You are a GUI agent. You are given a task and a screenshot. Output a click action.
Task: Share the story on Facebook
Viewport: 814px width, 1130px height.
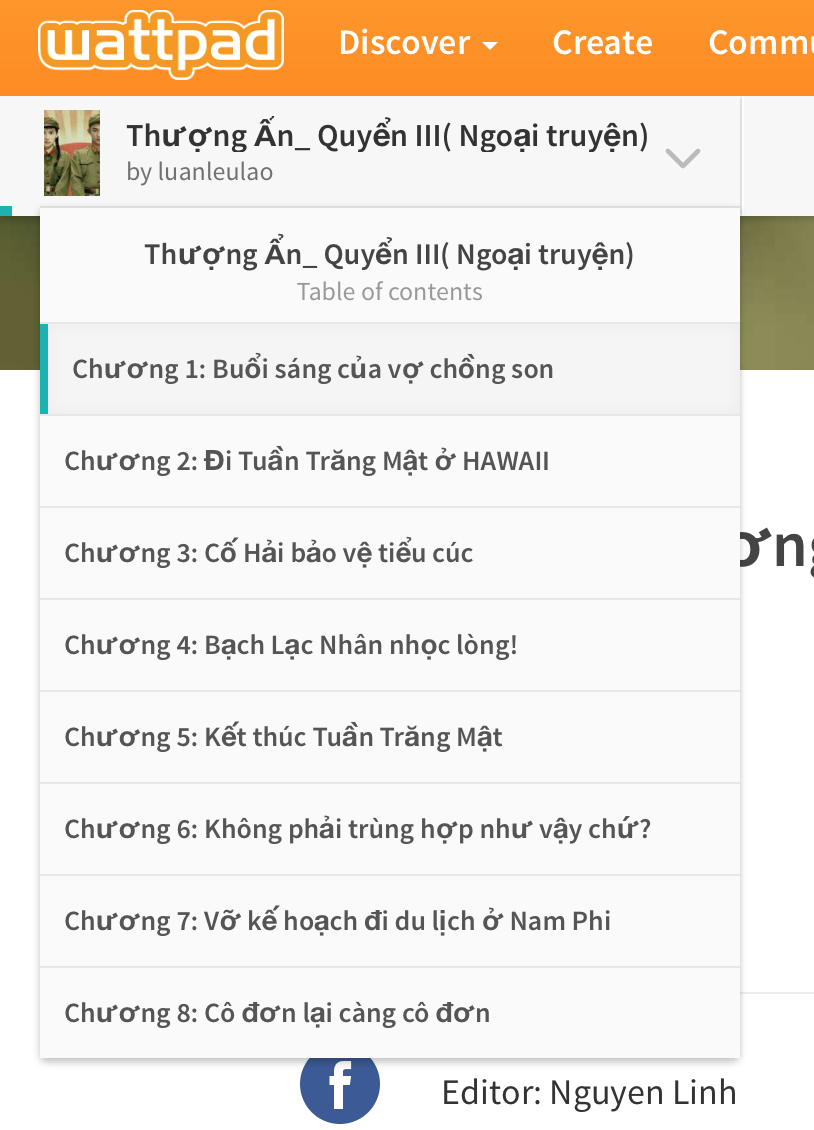point(339,1086)
